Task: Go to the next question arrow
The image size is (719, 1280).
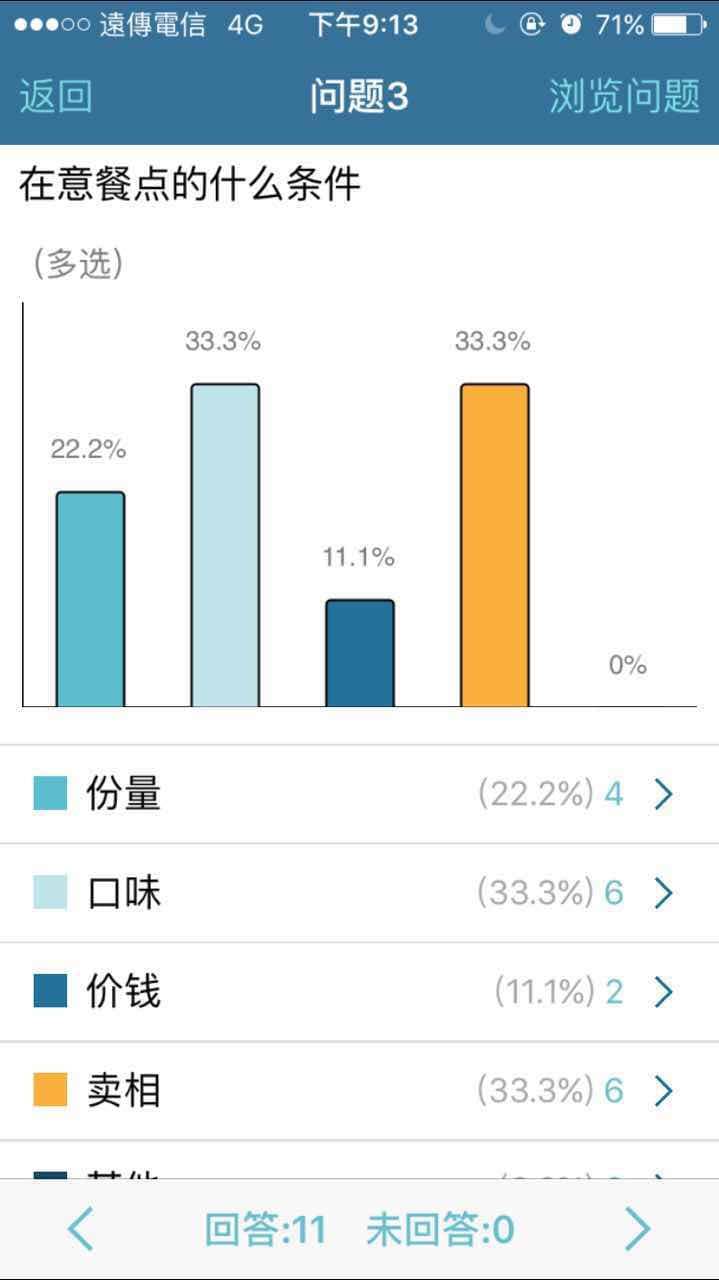Action: pos(638,1229)
